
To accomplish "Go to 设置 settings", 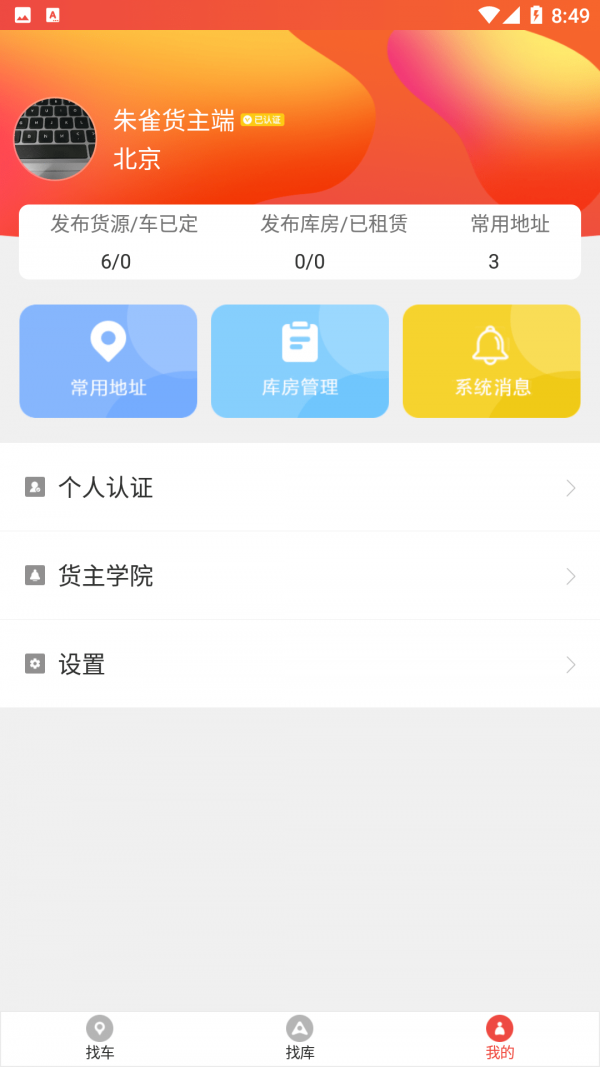I will [x=300, y=664].
